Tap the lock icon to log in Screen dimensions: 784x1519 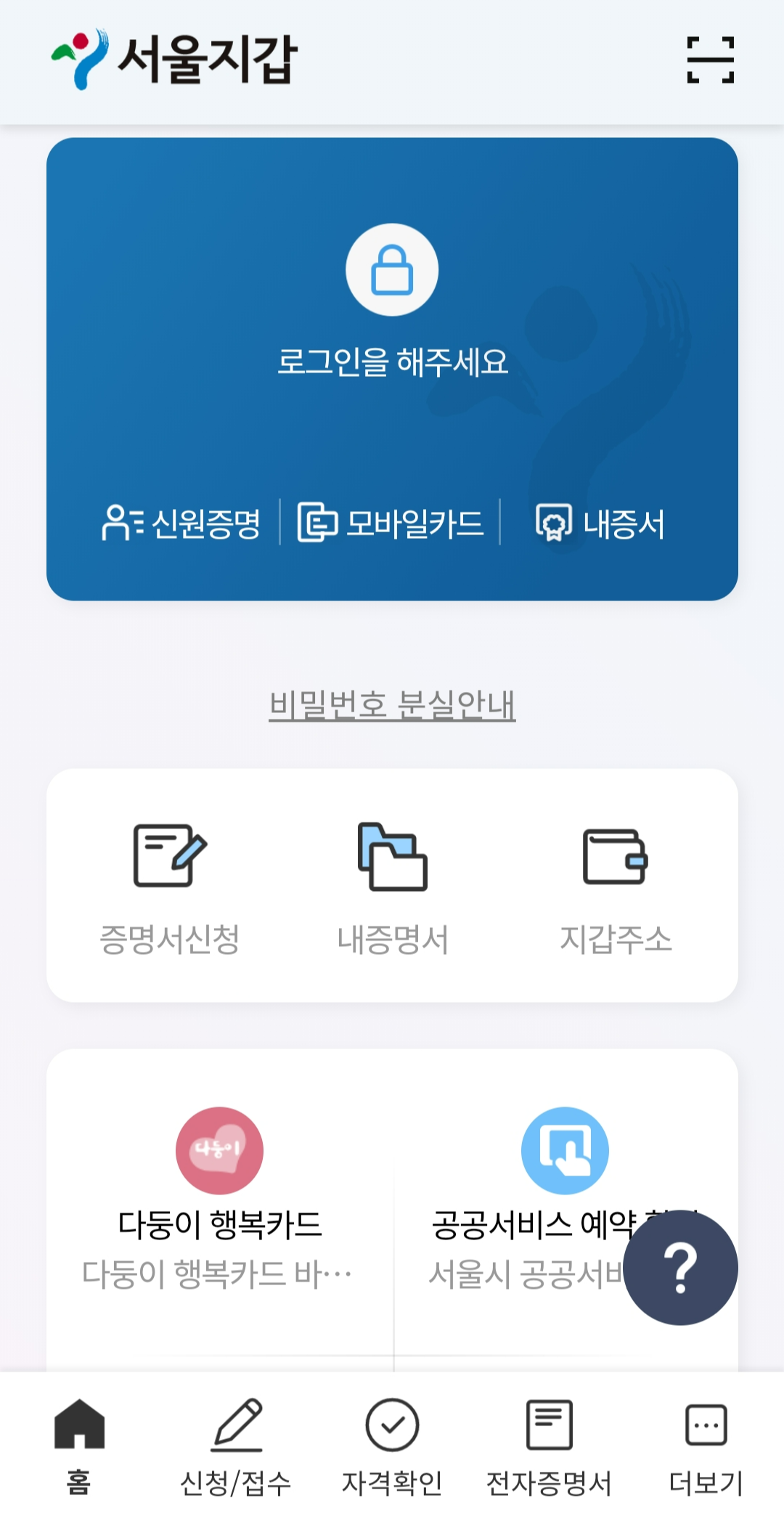(x=392, y=269)
